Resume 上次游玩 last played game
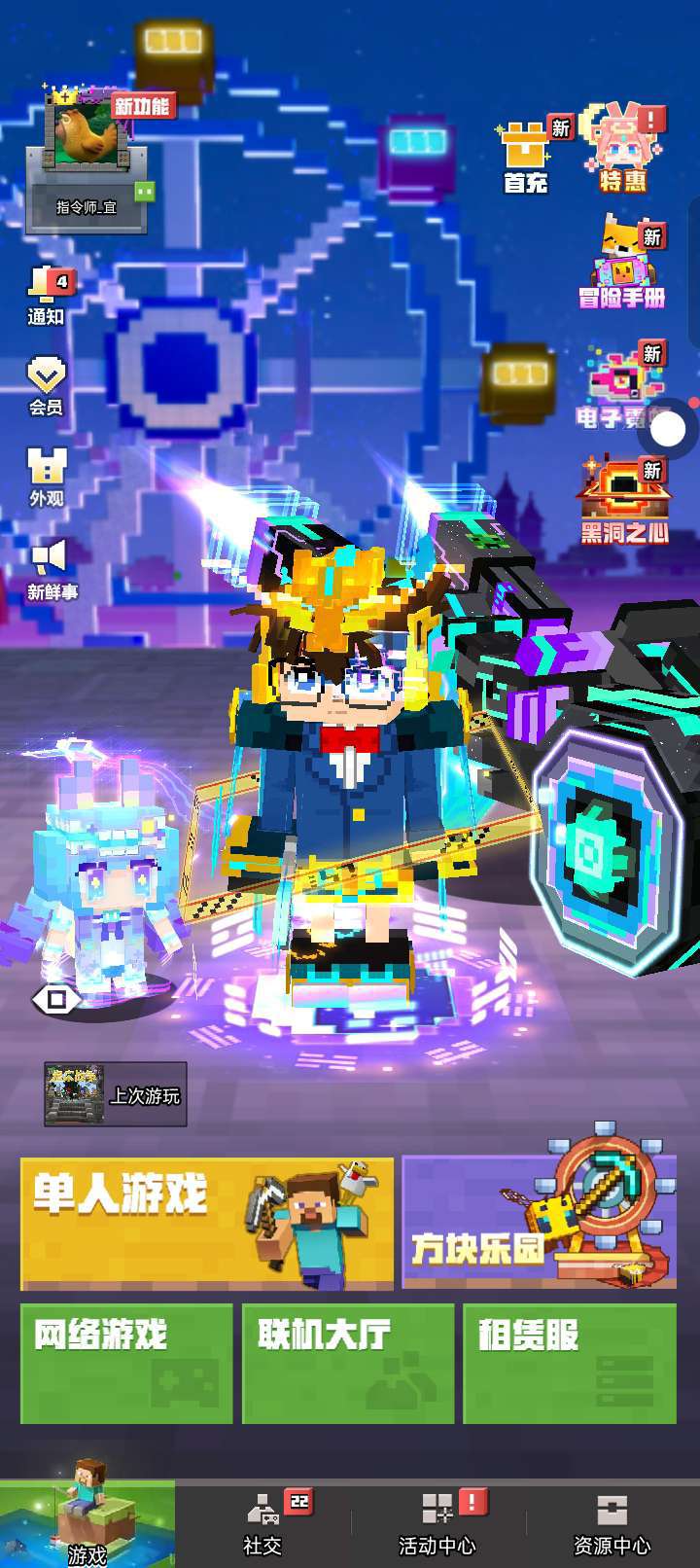700x1568 pixels. click(116, 1094)
